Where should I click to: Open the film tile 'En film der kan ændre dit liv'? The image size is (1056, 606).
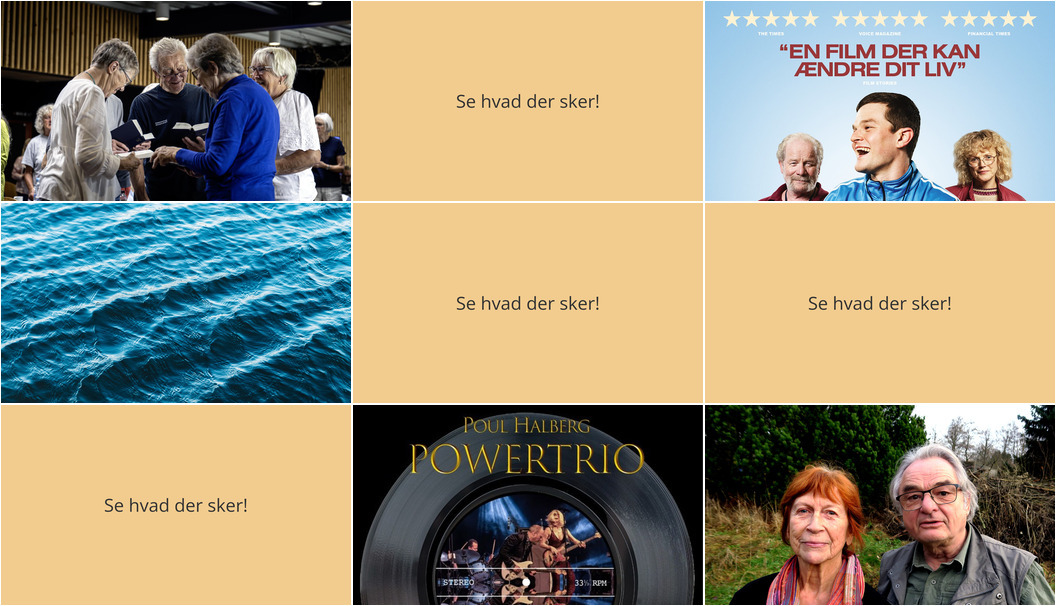coord(880,101)
